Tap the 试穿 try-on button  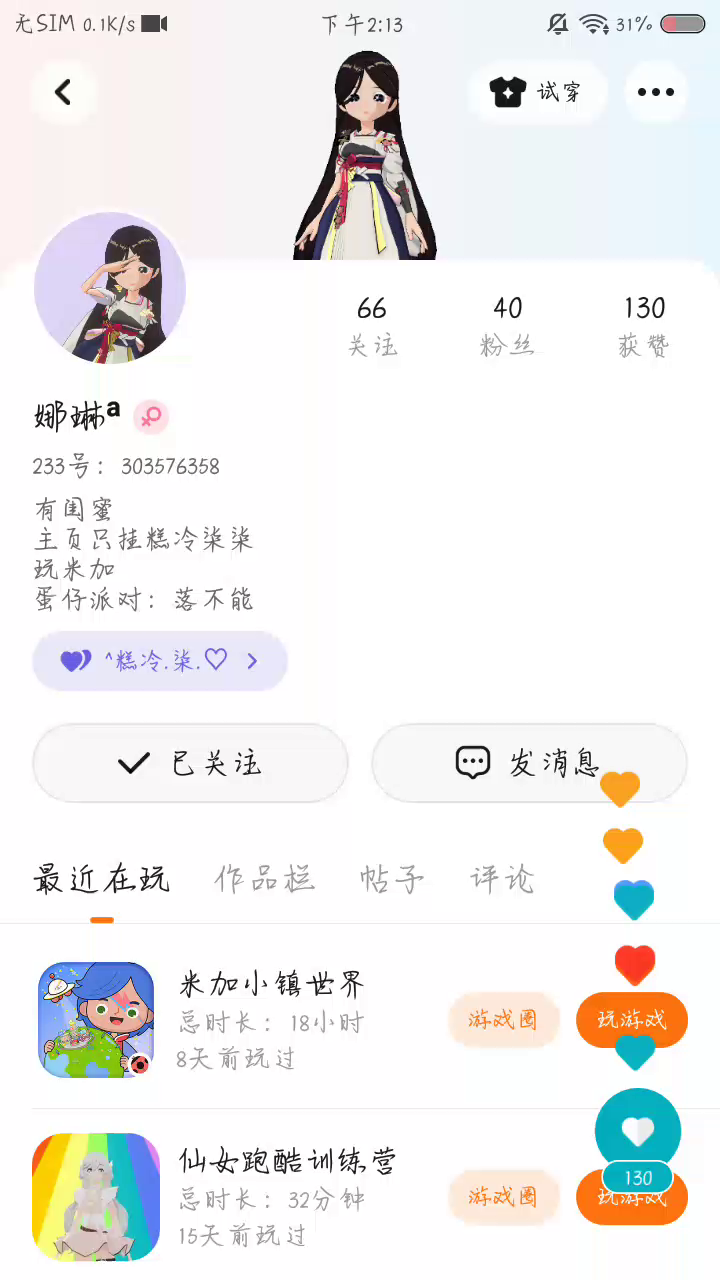(x=537, y=93)
